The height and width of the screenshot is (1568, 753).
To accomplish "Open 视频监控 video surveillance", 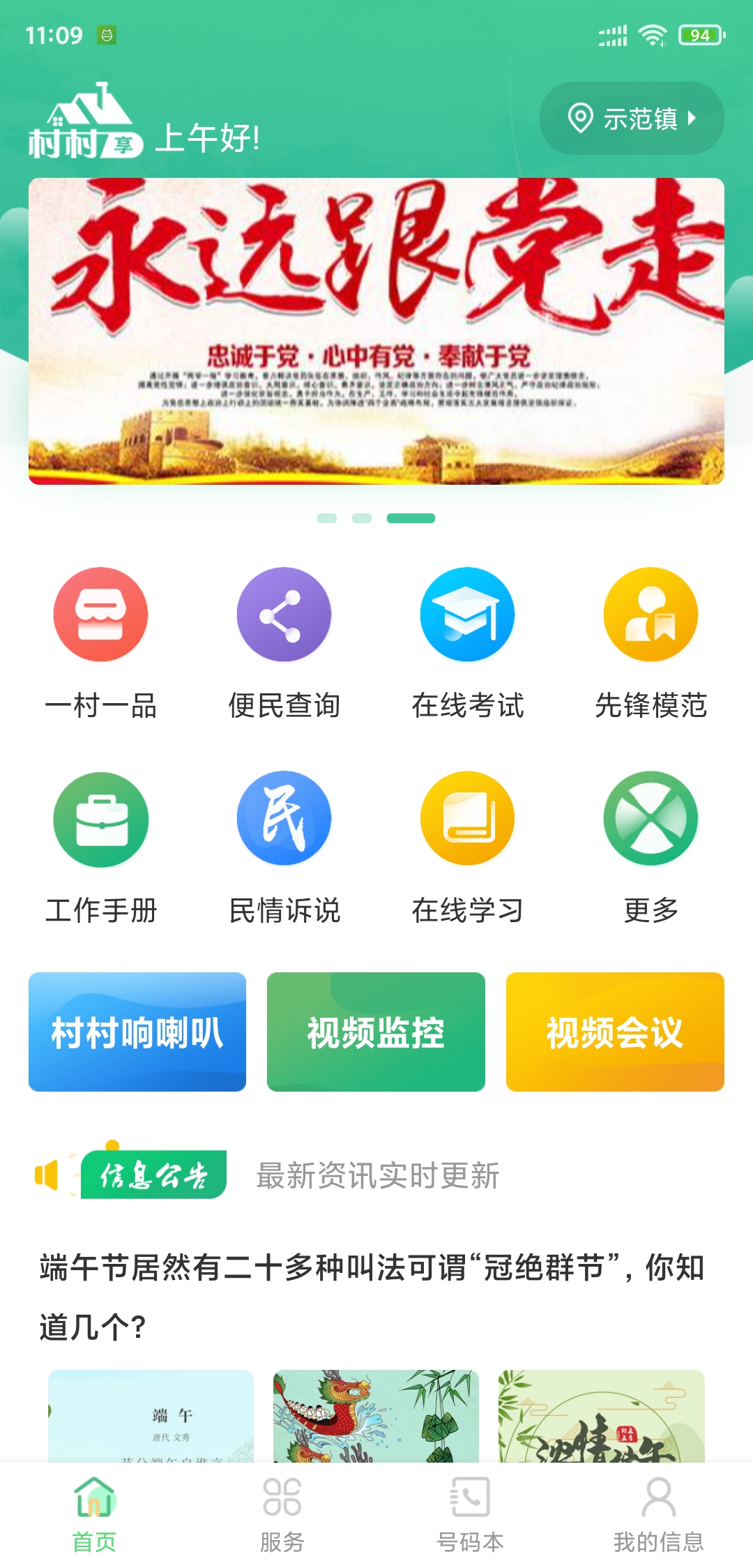I will click(375, 1031).
